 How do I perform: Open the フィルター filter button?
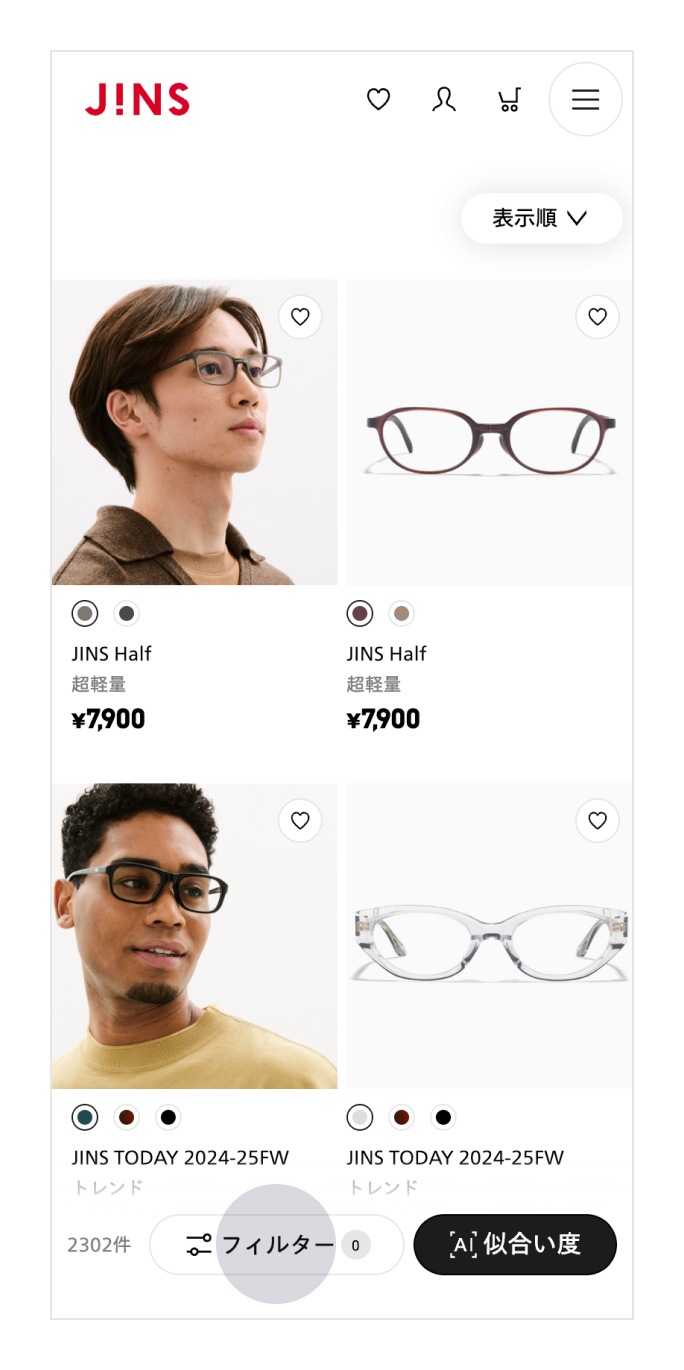coord(276,1245)
